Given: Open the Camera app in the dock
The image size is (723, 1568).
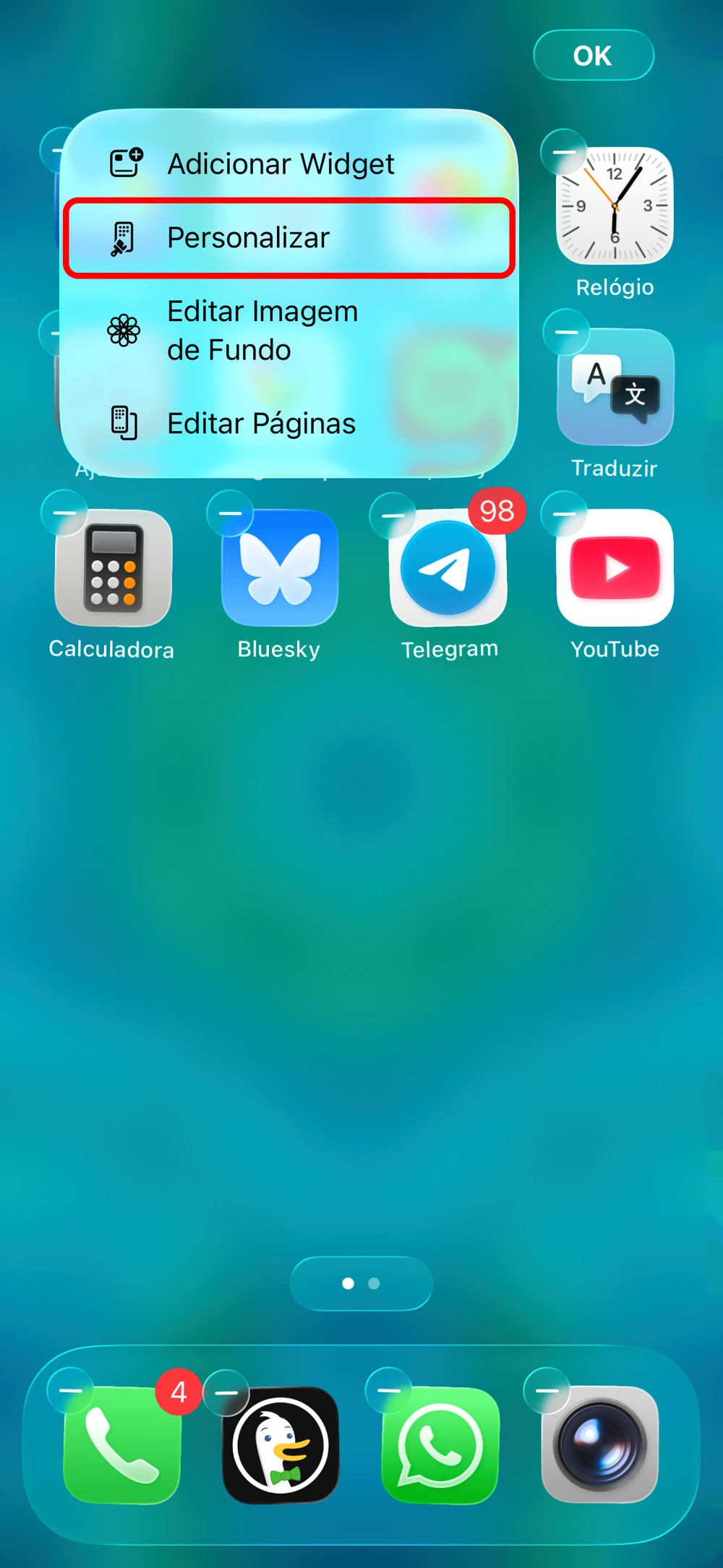Looking at the screenshot, I should coord(599,1445).
